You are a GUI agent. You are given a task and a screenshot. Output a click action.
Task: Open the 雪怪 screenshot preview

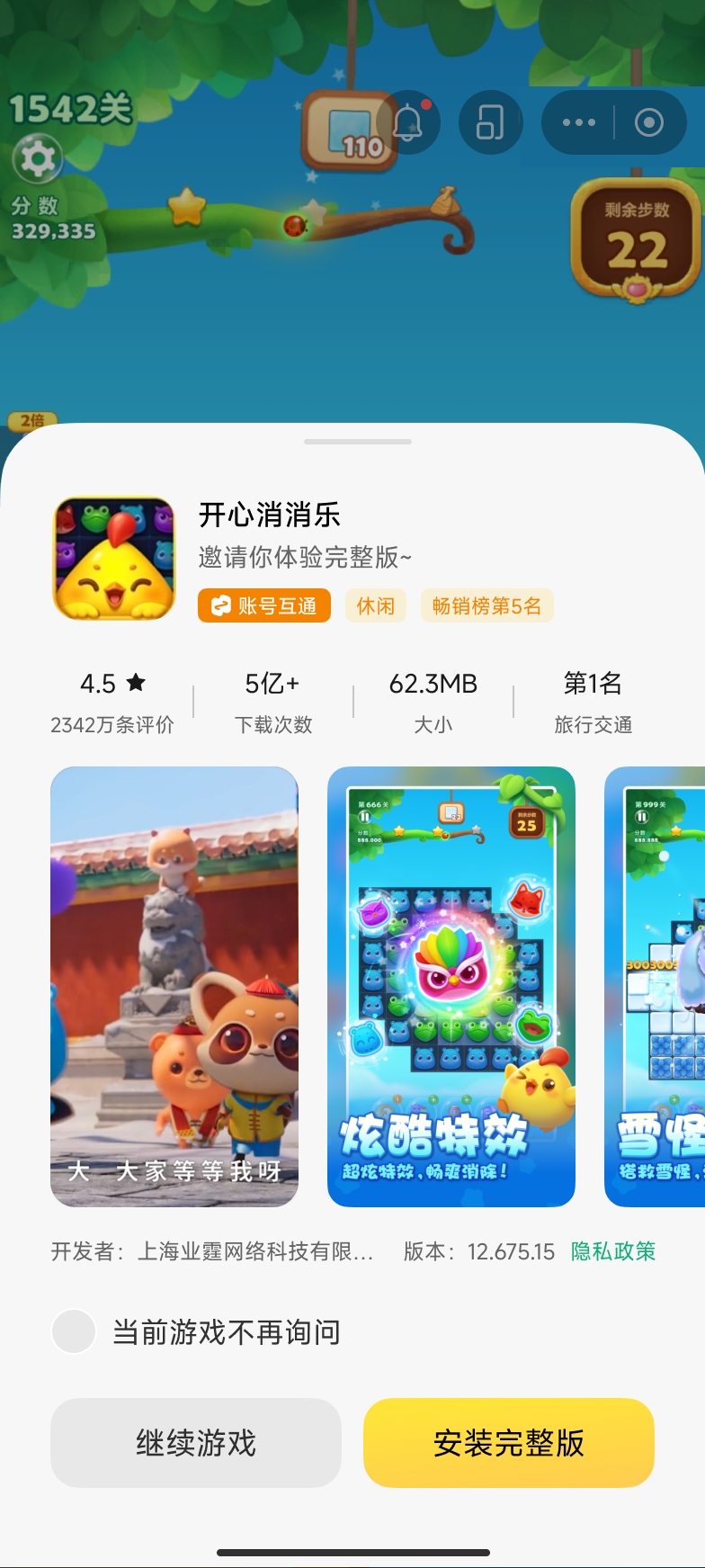[656, 986]
